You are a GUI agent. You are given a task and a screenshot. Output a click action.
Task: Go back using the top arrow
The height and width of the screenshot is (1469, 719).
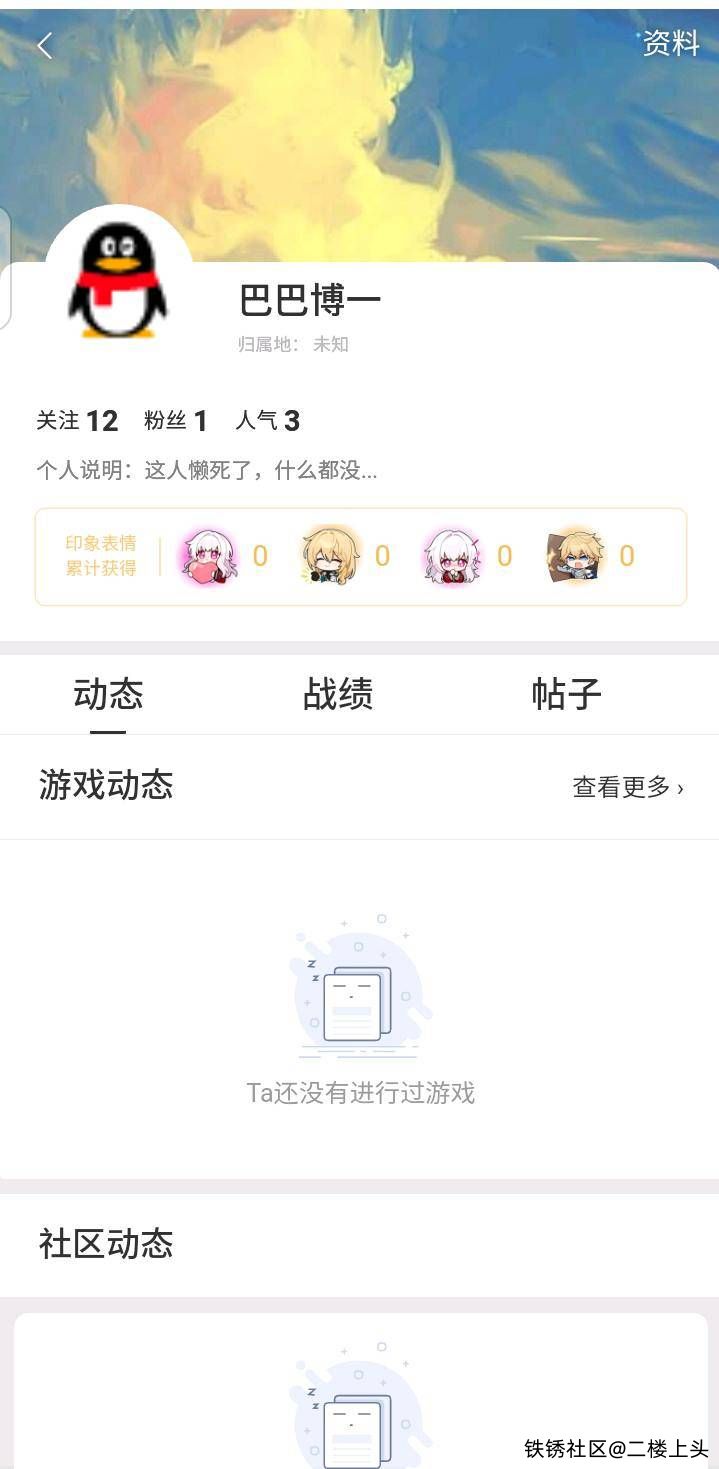coord(45,45)
